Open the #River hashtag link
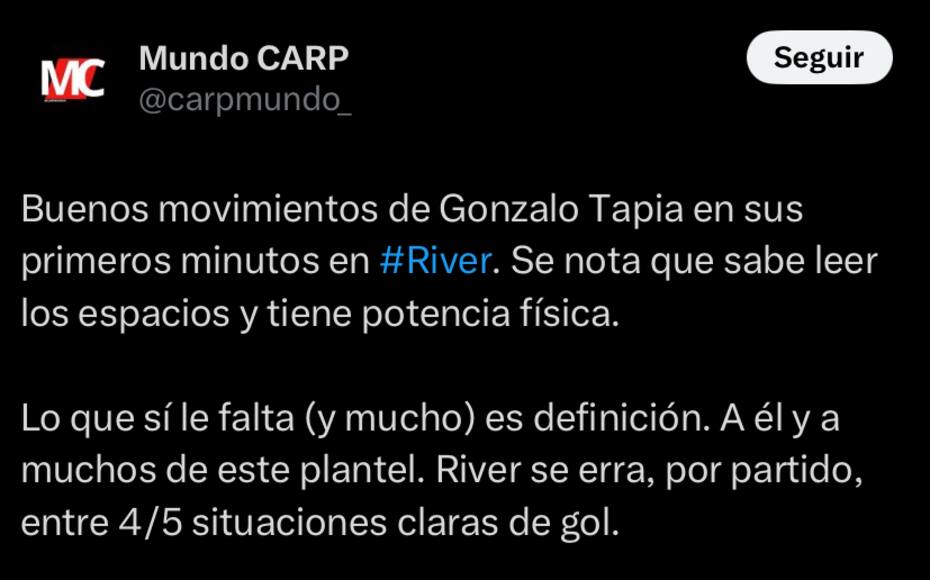 (x=435, y=262)
